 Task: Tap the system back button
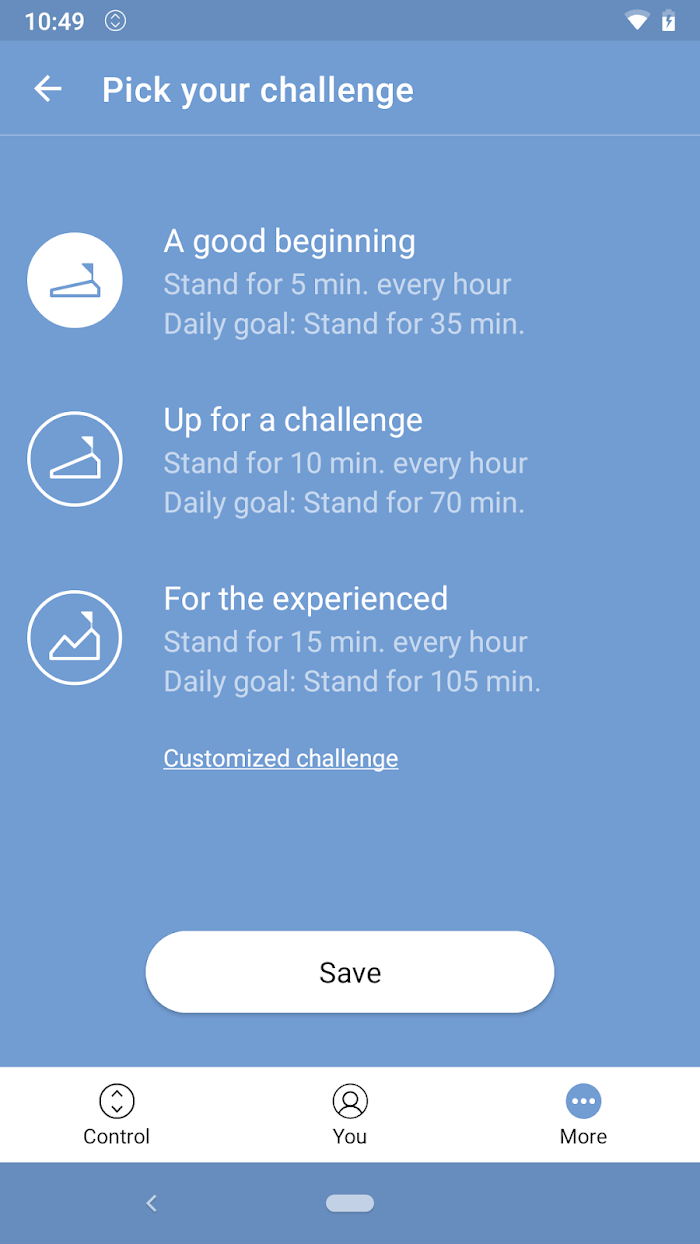[x=151, y=1203]
